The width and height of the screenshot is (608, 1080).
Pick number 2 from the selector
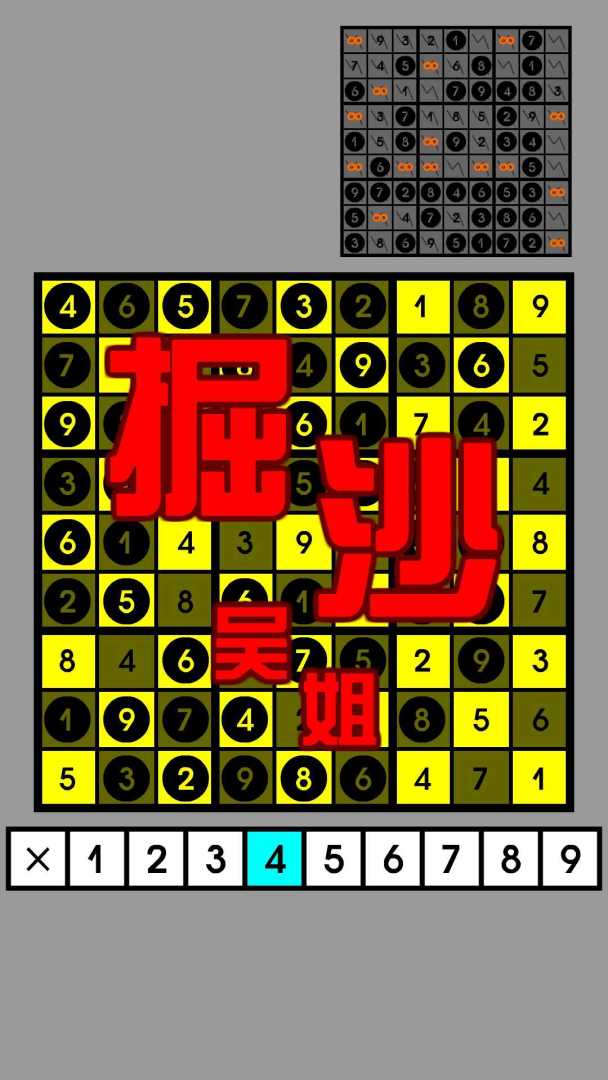click(156, 859)
